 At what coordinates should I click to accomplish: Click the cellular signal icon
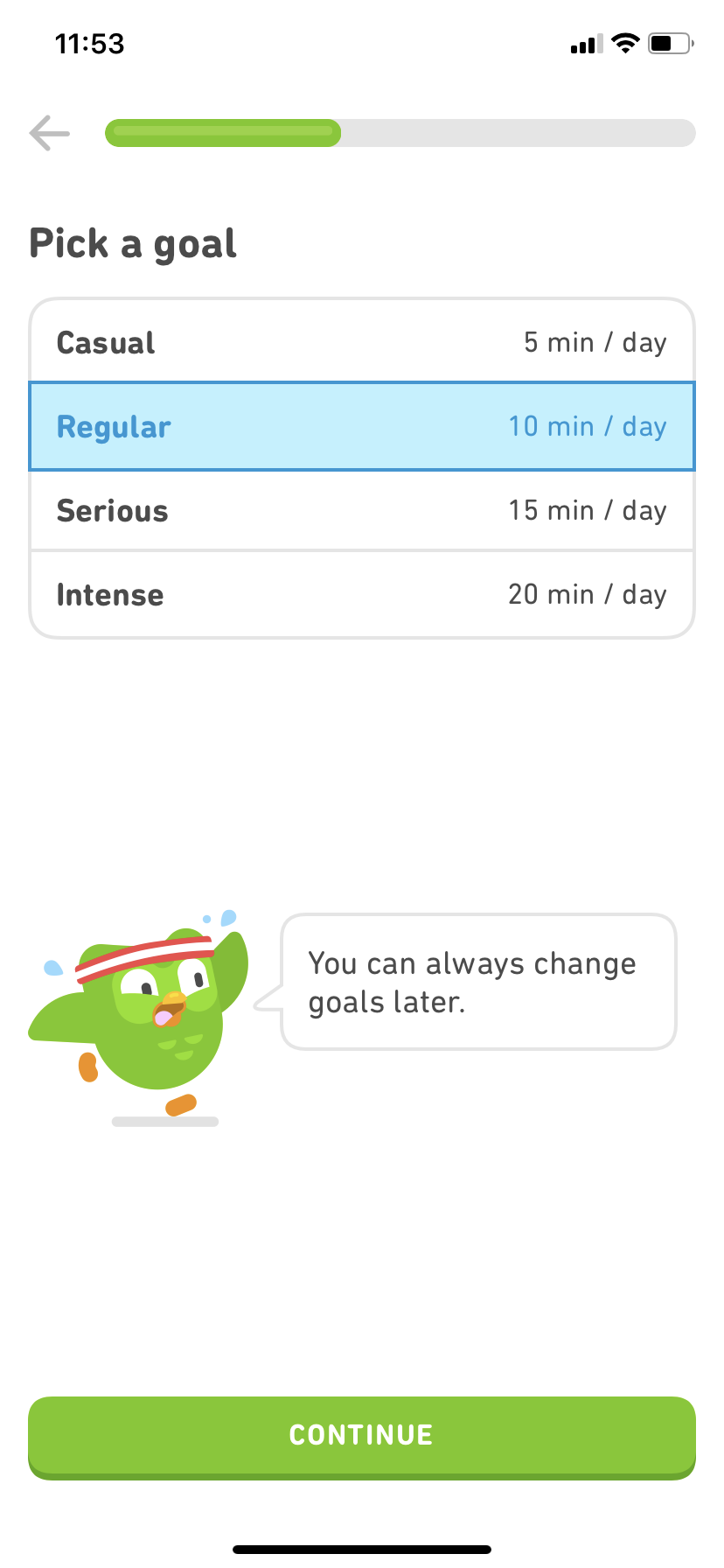(586, 43)
